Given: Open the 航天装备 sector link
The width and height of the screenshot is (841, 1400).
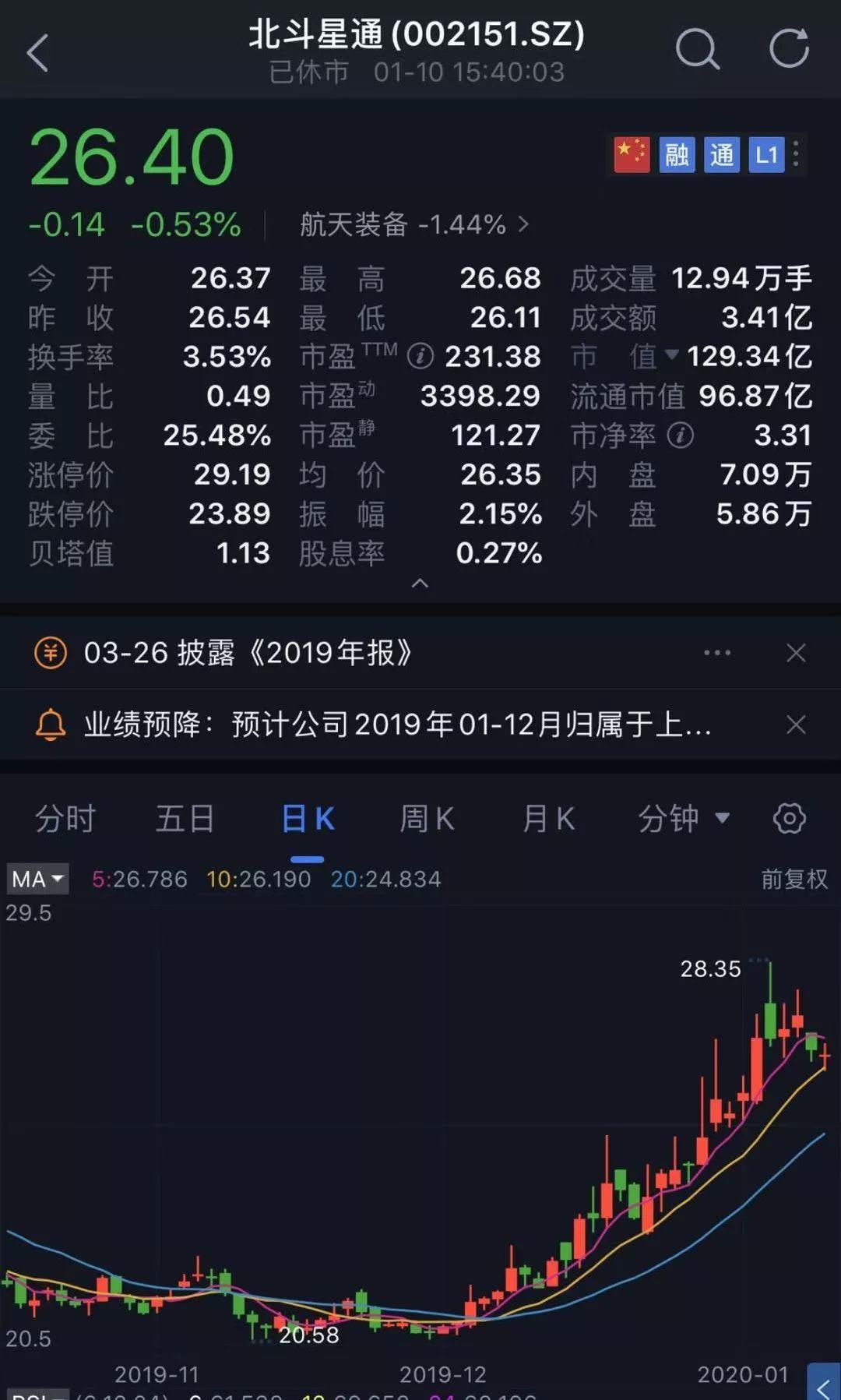Looking at the screenshot, I should click(x=414, y=225).
